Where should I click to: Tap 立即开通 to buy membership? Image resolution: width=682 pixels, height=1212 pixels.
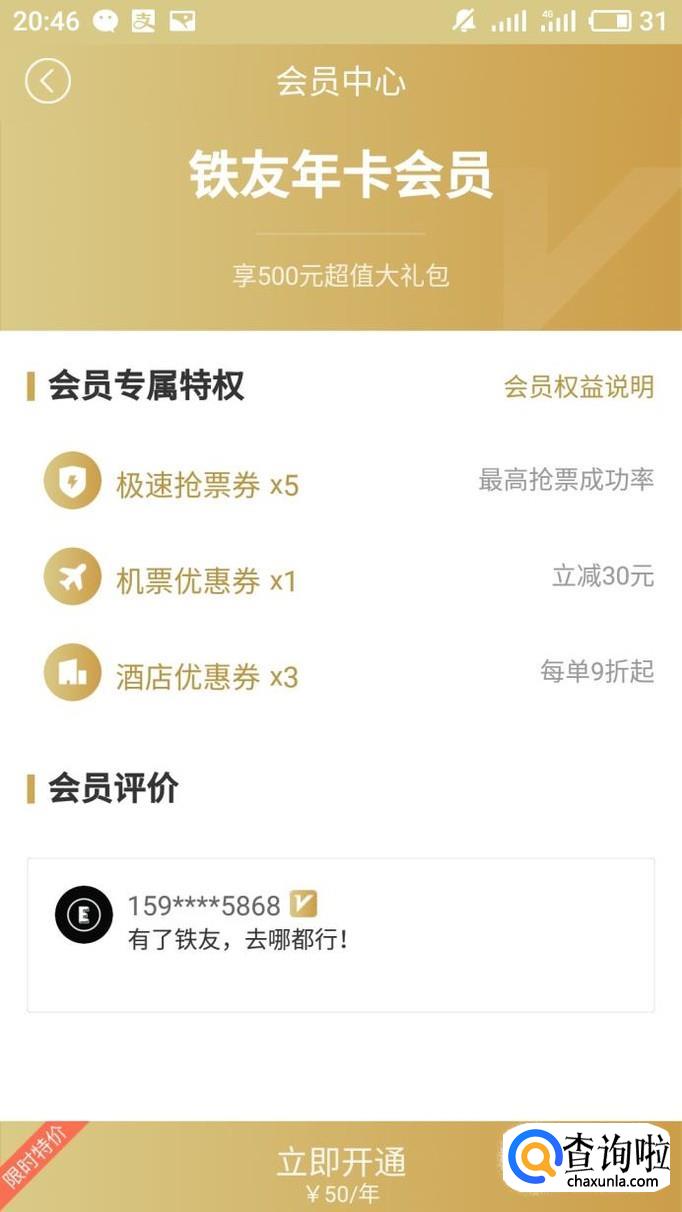tap(341, 1166)
